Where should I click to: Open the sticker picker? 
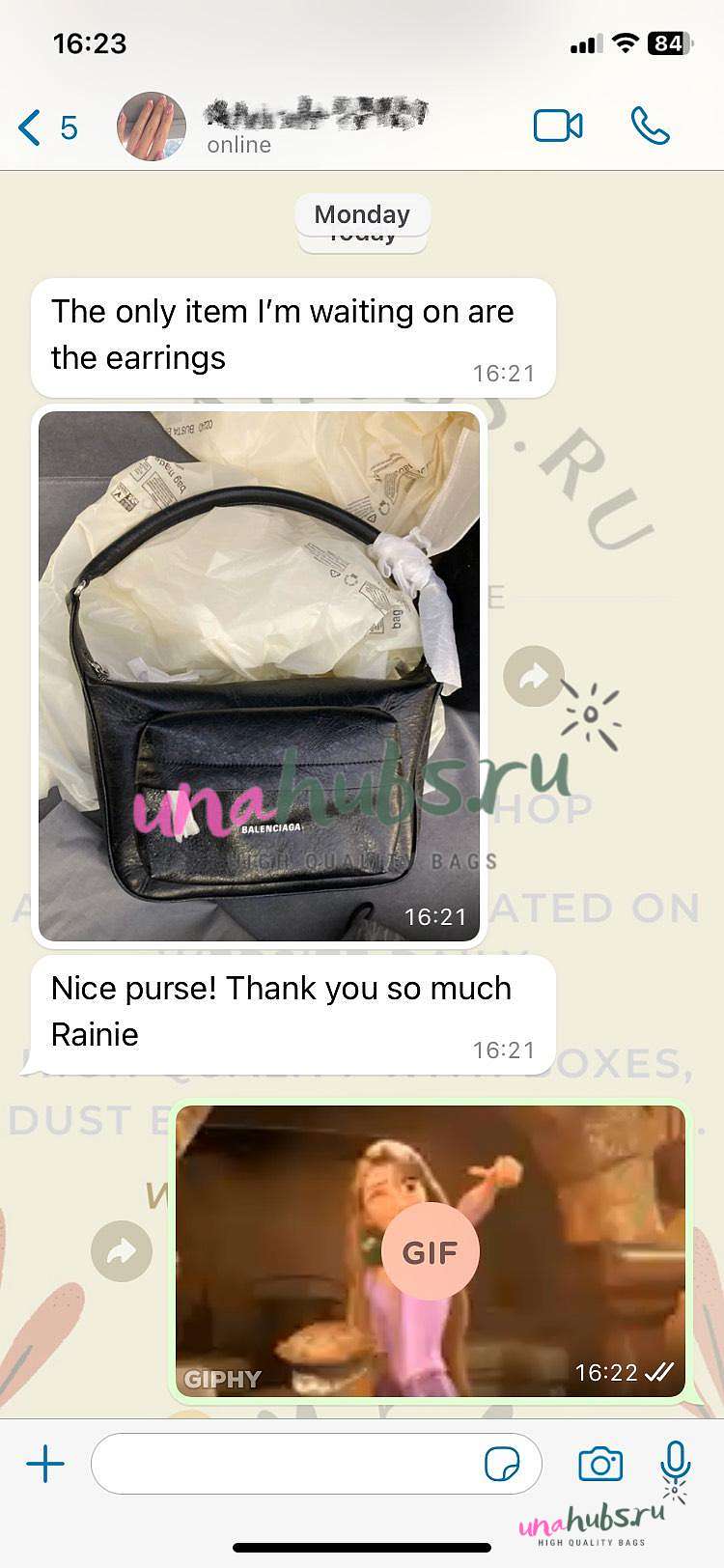point(502,1464)
